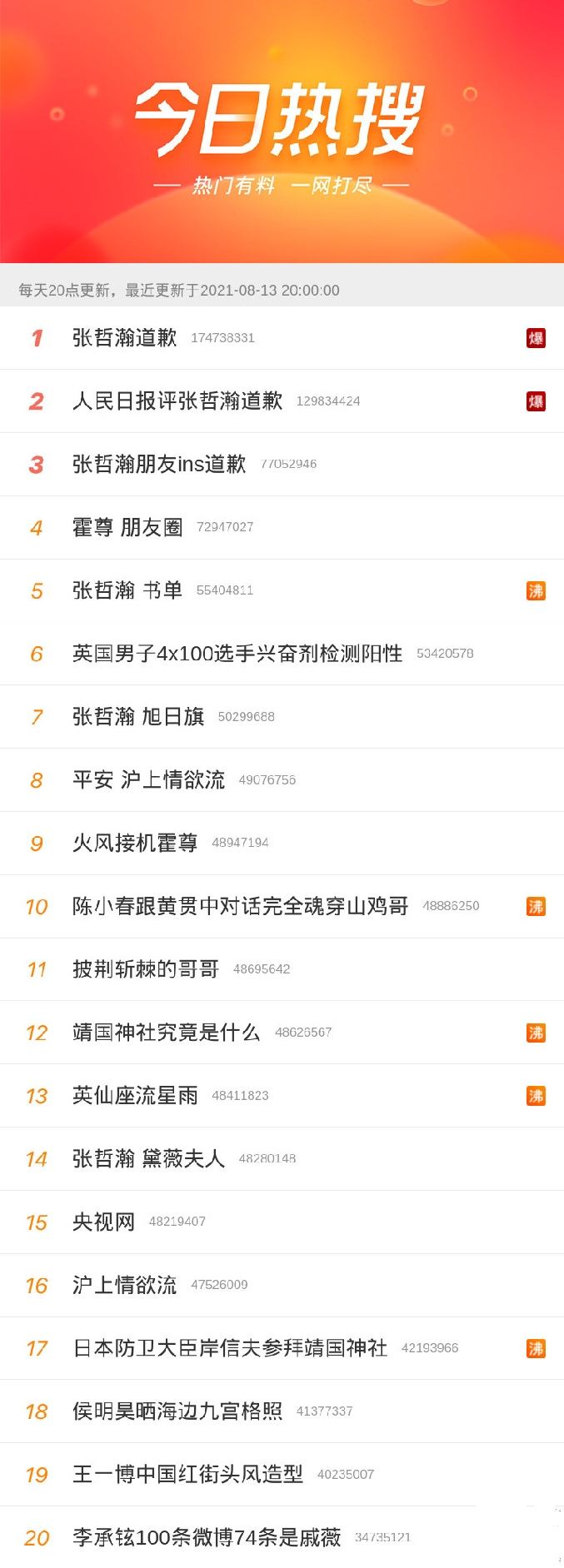The height and width of the screenshot is (1568, 564).
Task: Open the 张哲瀚 旭日旗 topic
Action: 138,717
